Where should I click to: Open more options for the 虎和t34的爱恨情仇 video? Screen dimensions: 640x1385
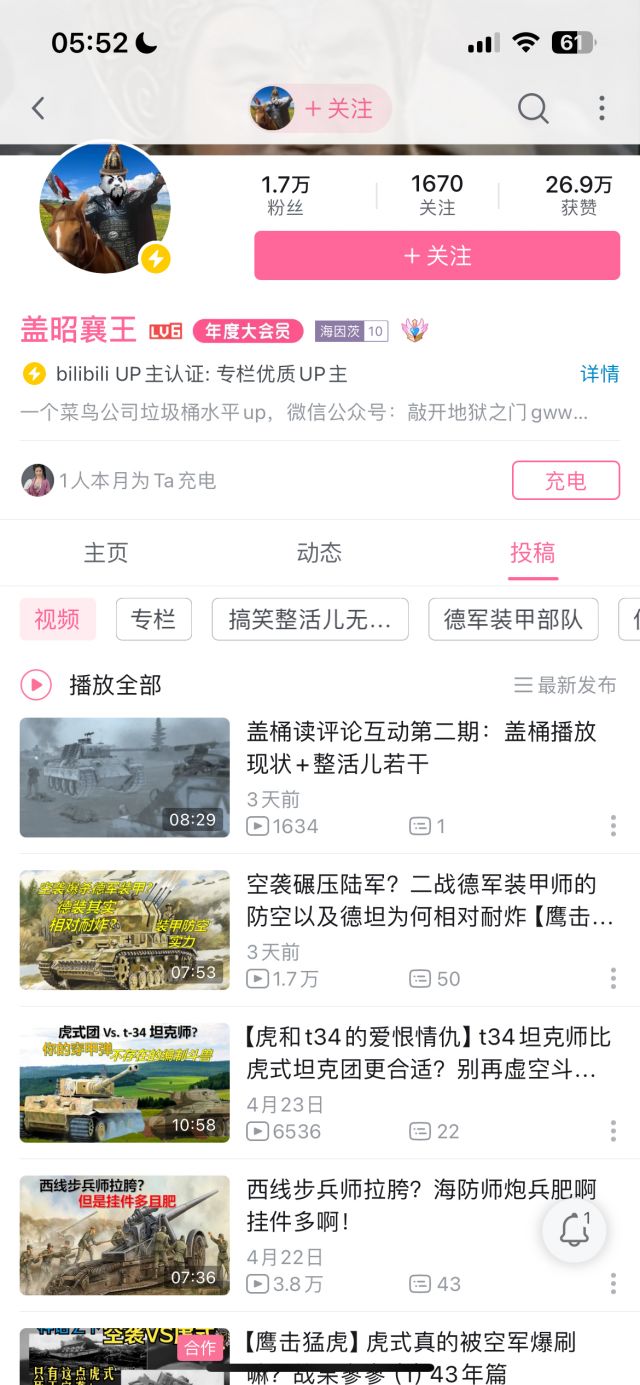(613, 1131)
